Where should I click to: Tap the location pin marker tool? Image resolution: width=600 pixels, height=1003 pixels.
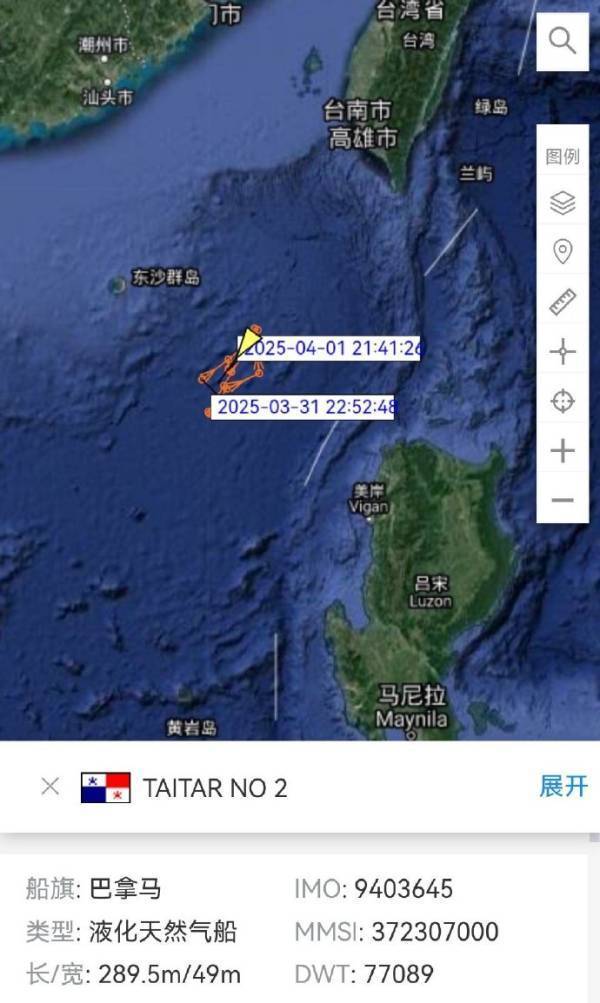563,252
